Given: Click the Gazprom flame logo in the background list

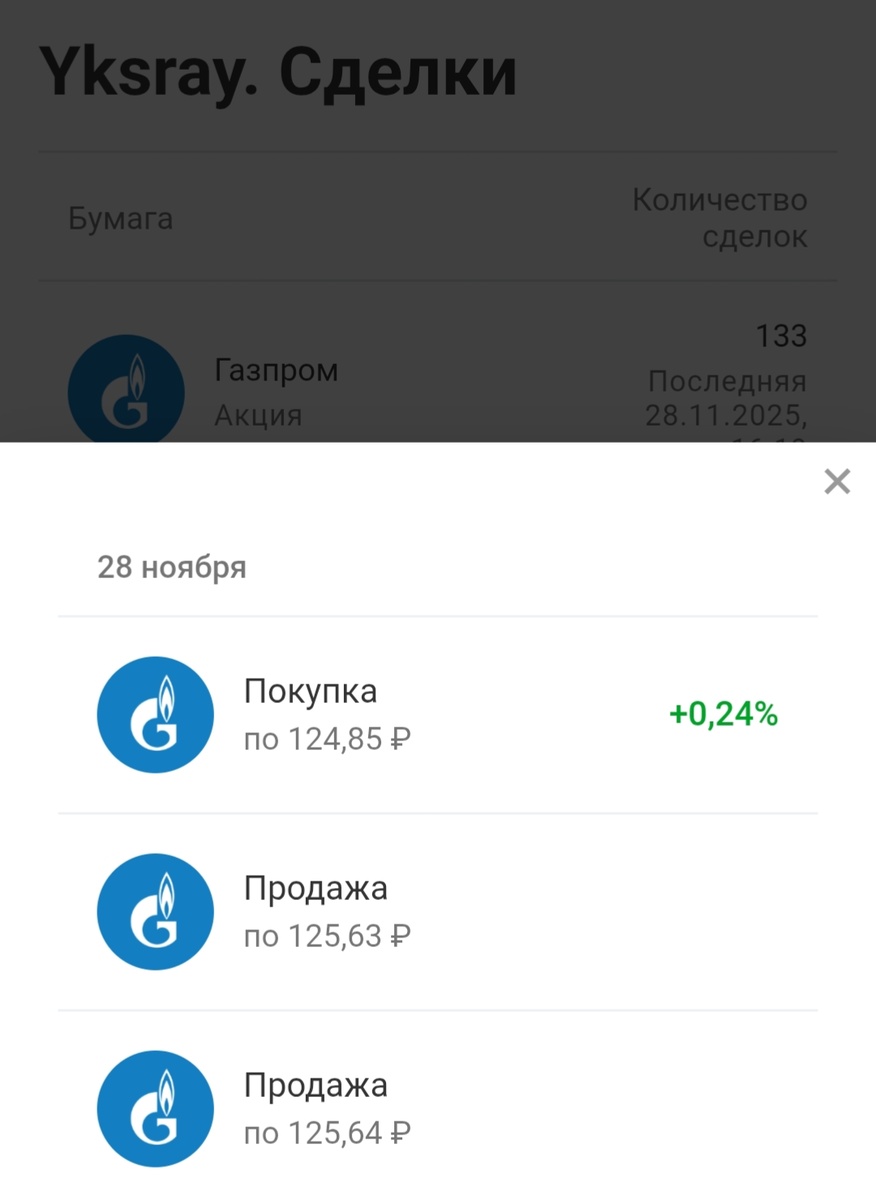Looking at the screenshot, I should click(x=126, y=392).
